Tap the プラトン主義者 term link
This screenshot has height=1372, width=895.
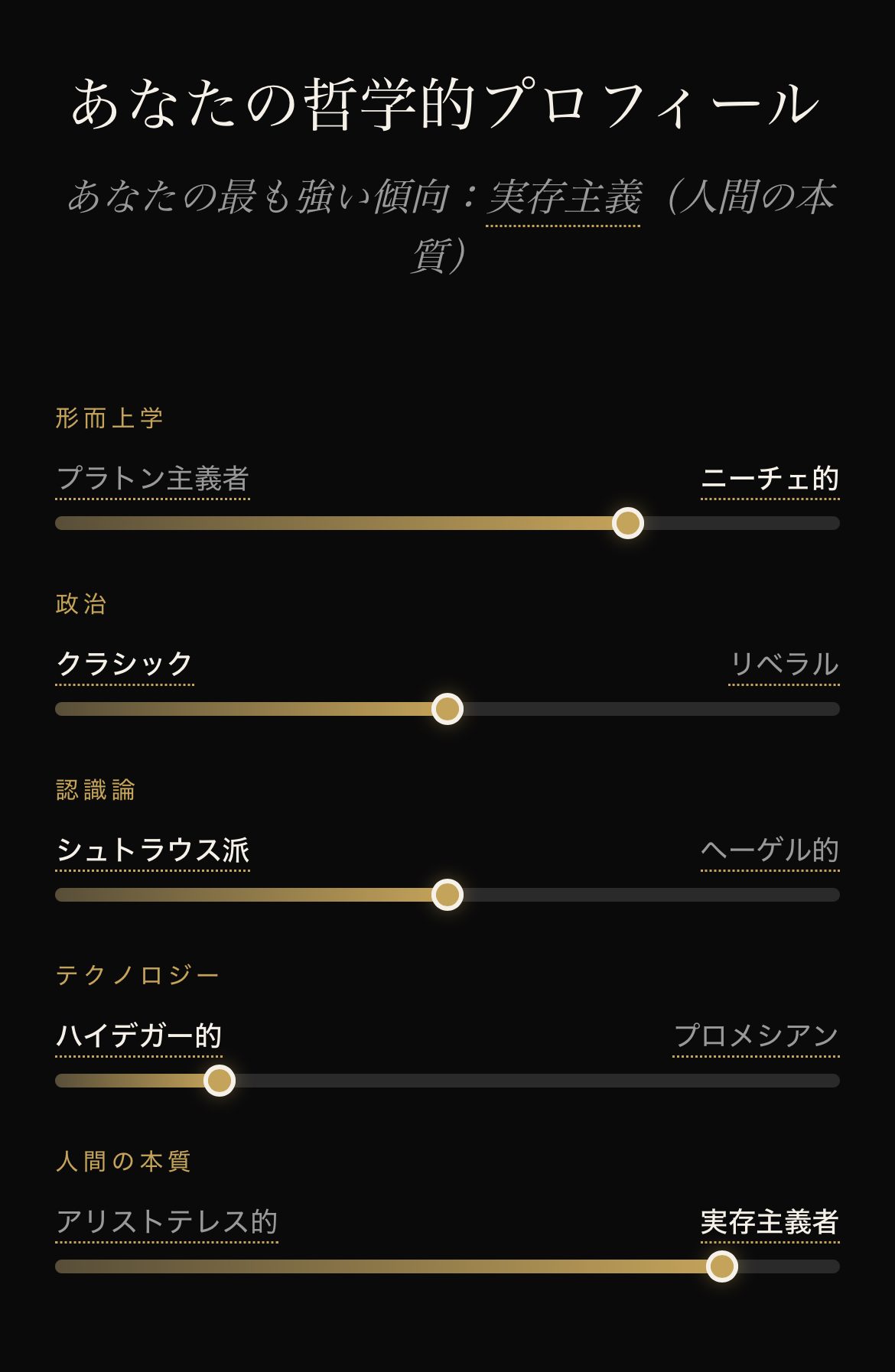tap(152, 479)
